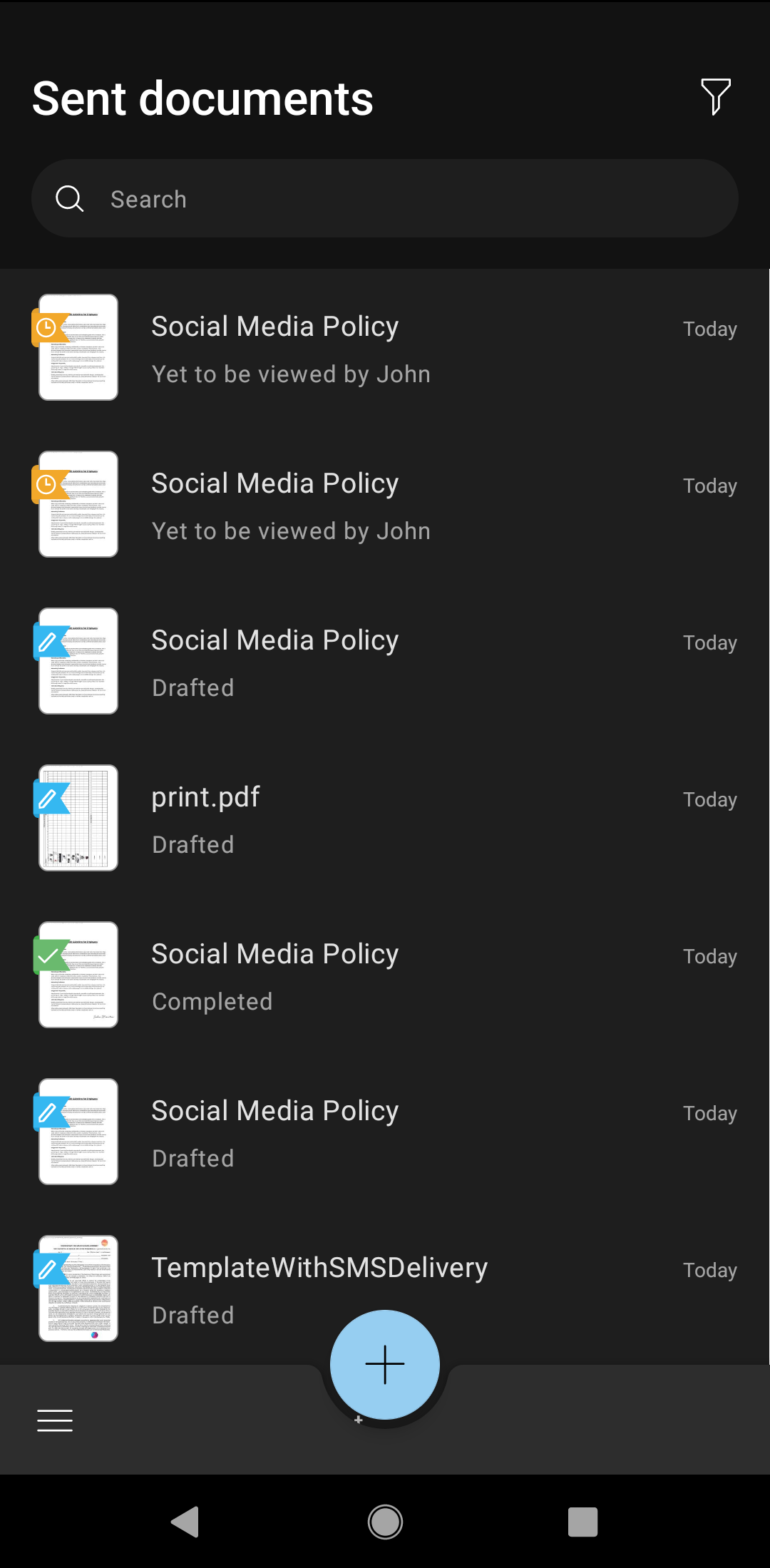
Task: Open the hamburger navigation menu
Action: 55,1420
